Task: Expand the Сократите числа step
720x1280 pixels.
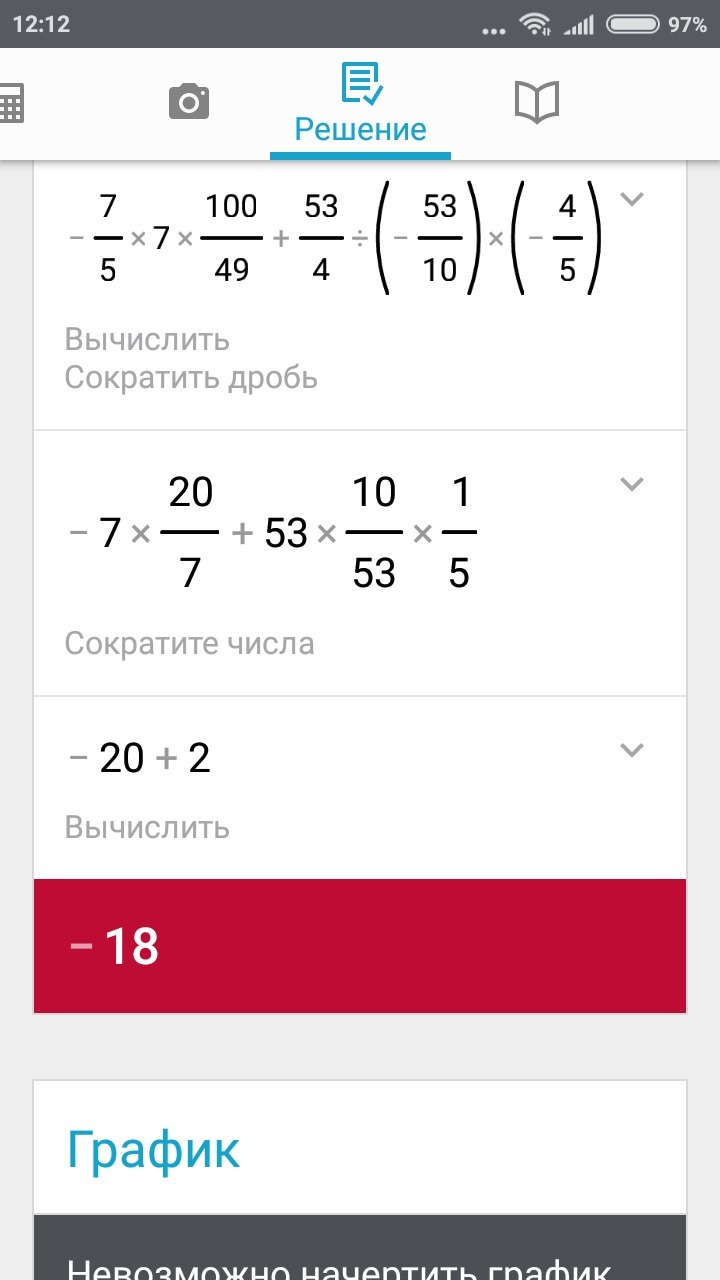Action: point(631,485)
